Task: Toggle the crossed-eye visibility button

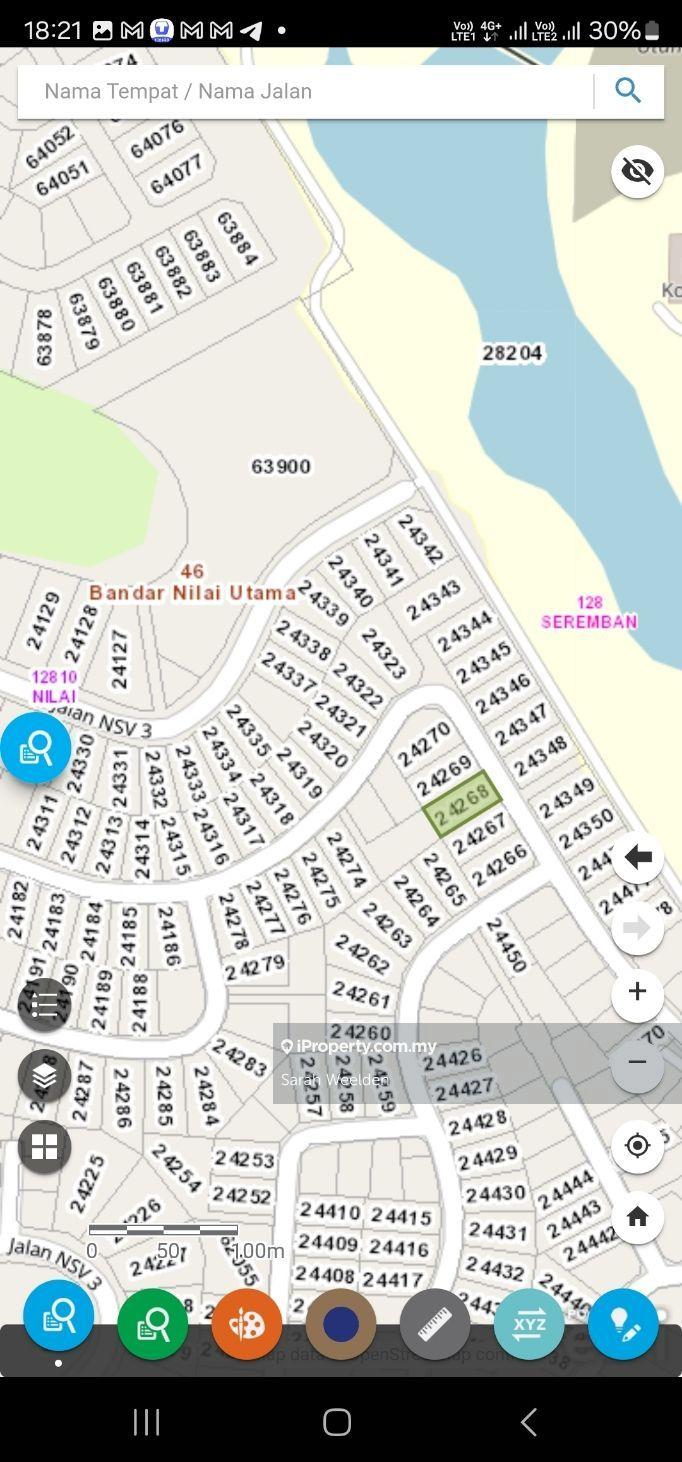Action: (x=637, y=171)
